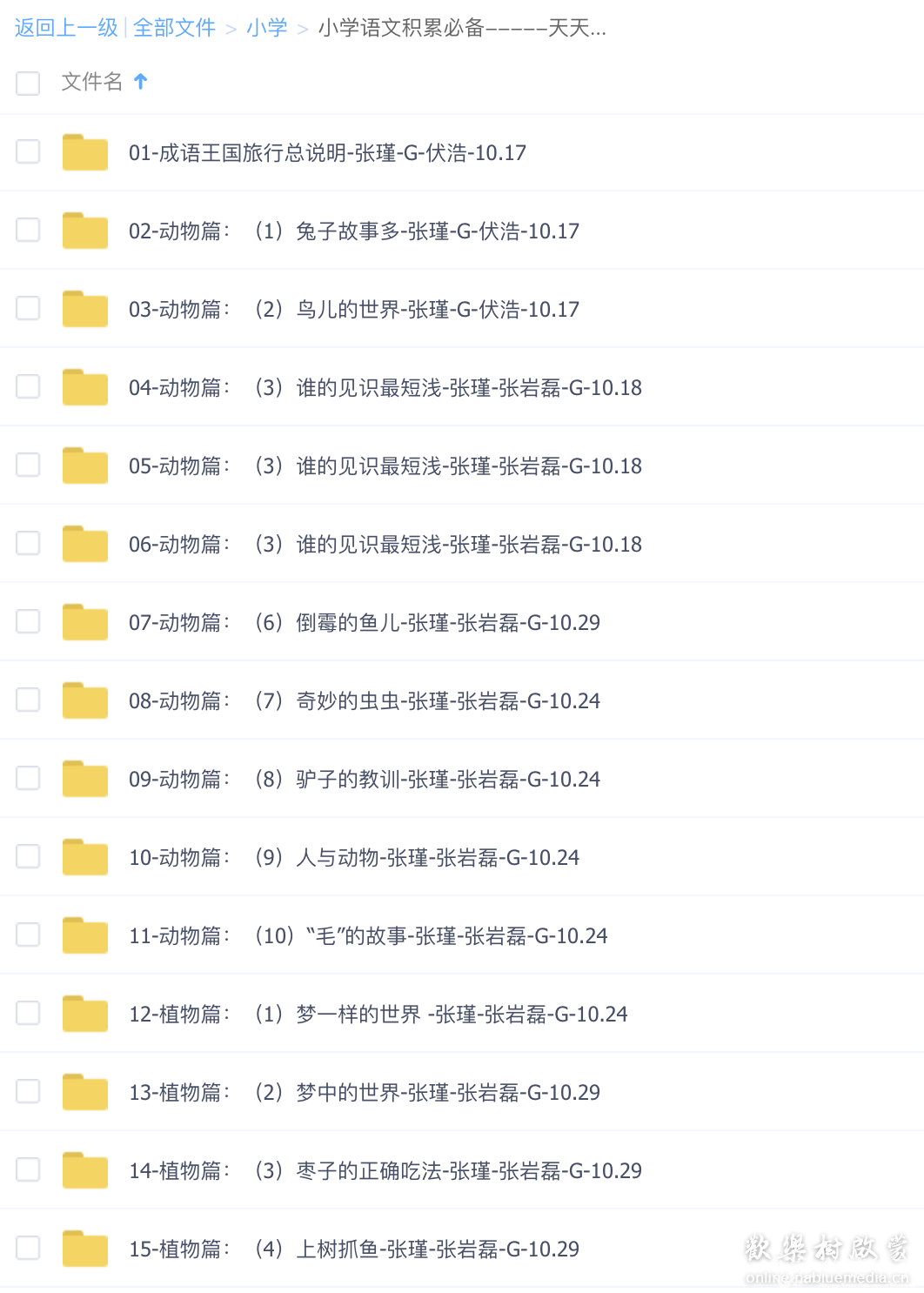
Task: Open folder 08-动物篇 奇妙的虫虫
Action: point(364,701)
